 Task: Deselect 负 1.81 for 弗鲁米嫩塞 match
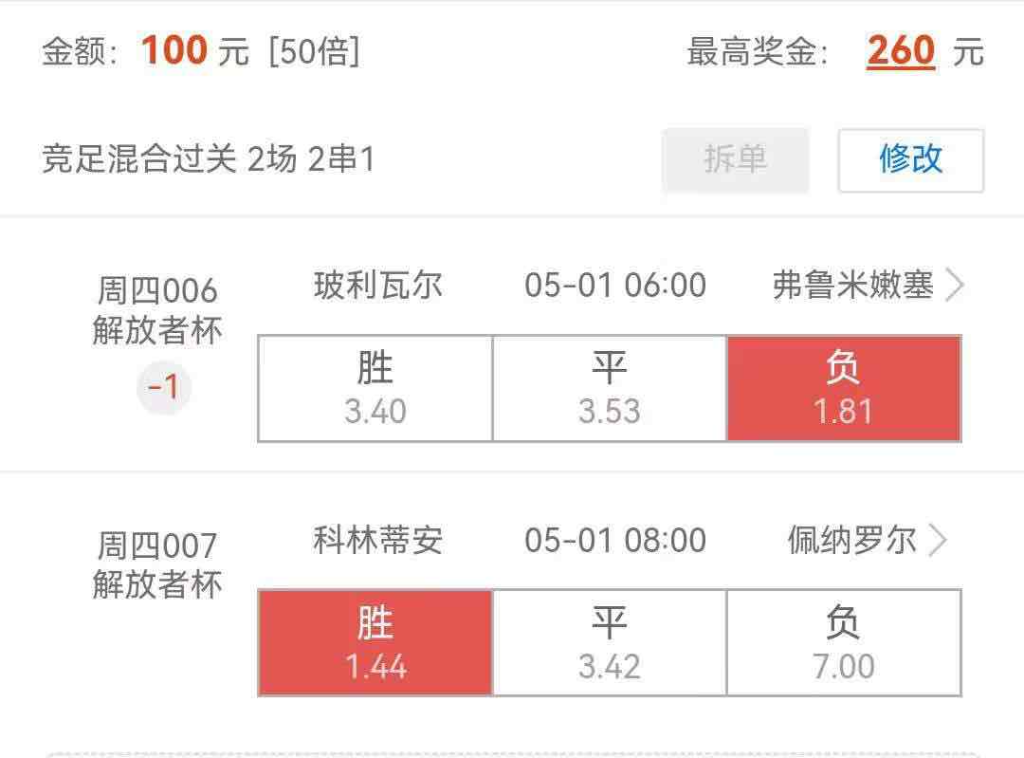coord(844,388)
